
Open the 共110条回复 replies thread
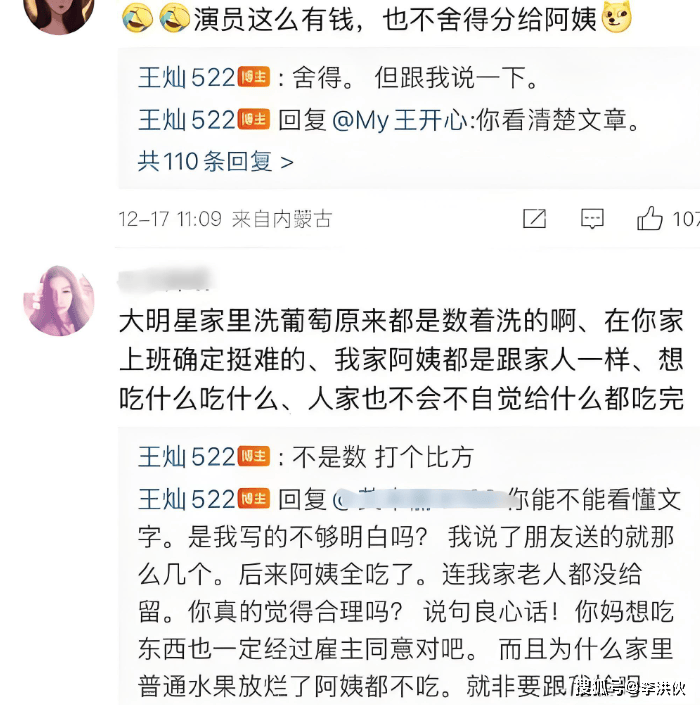[215, 161]
